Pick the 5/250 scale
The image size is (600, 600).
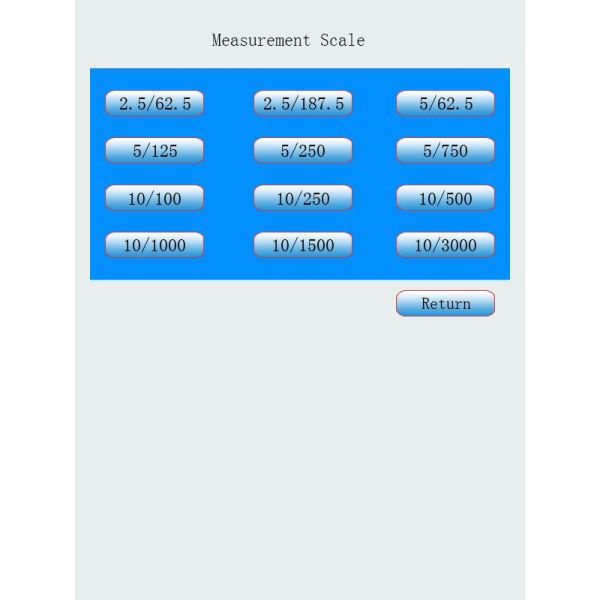pos(303,151)
